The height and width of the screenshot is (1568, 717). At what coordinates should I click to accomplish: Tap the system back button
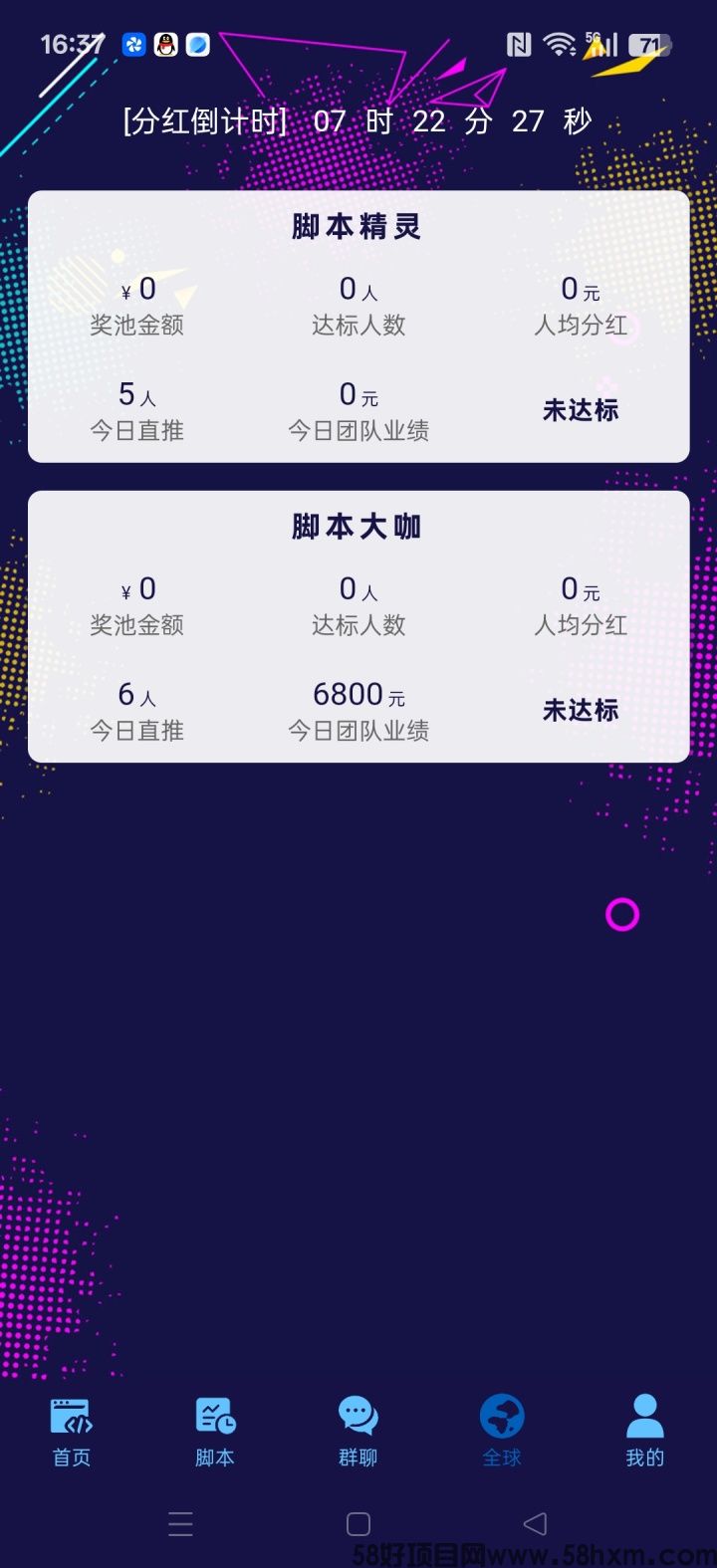(x=535, y=1523)
